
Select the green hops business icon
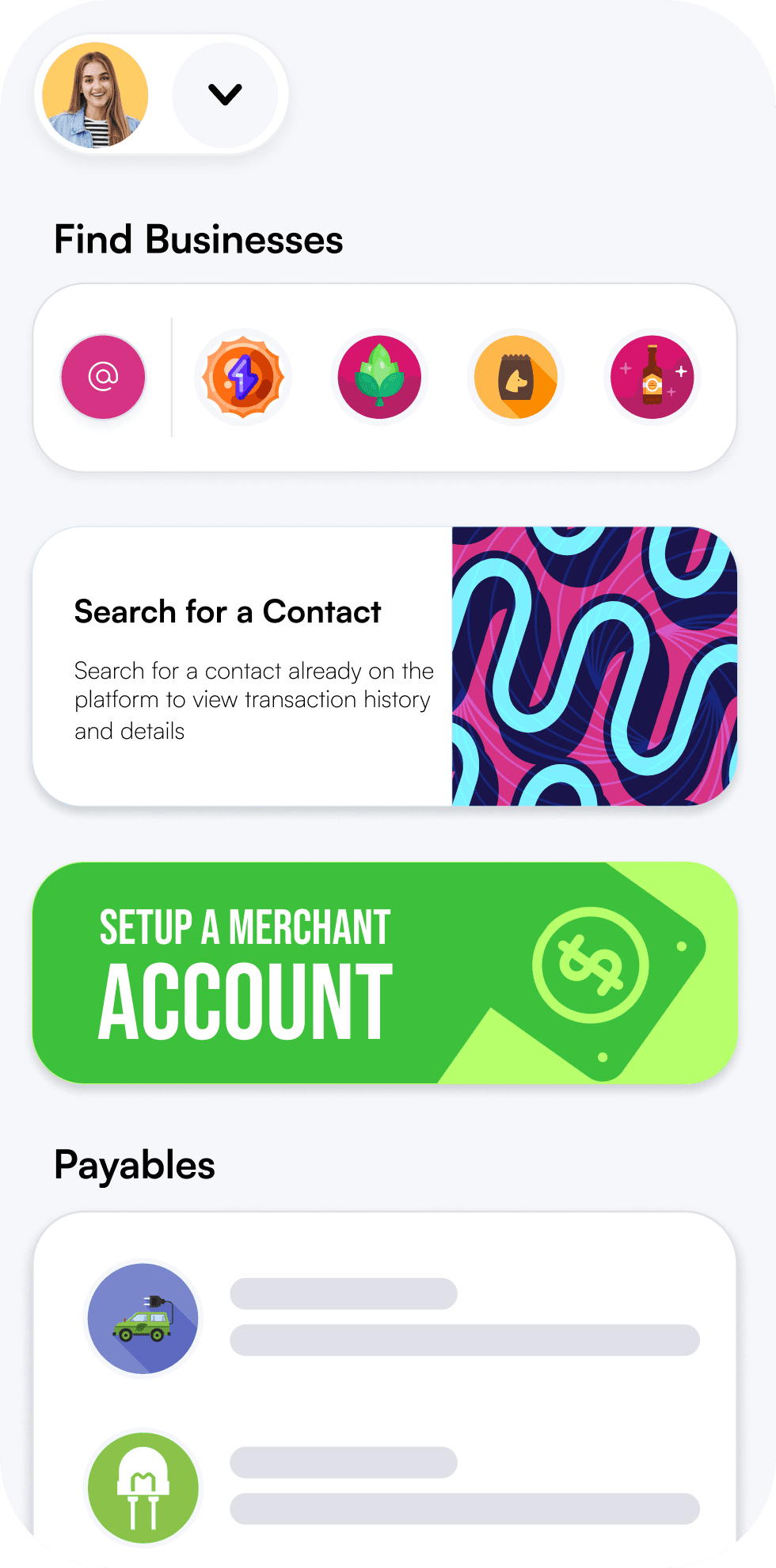pyautogui.click(x=378, y=377)
